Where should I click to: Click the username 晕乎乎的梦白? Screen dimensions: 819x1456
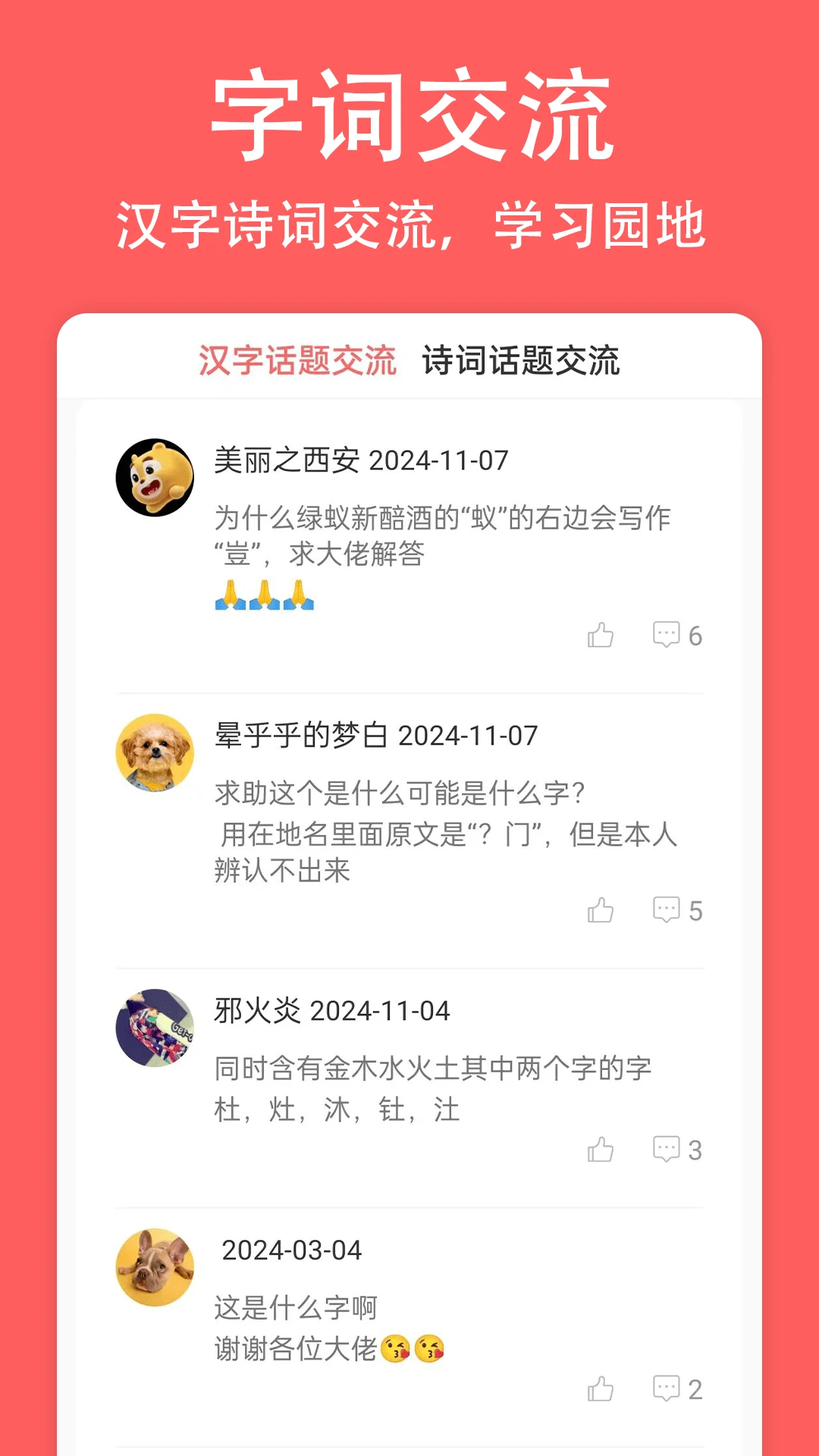coord(298,736)
